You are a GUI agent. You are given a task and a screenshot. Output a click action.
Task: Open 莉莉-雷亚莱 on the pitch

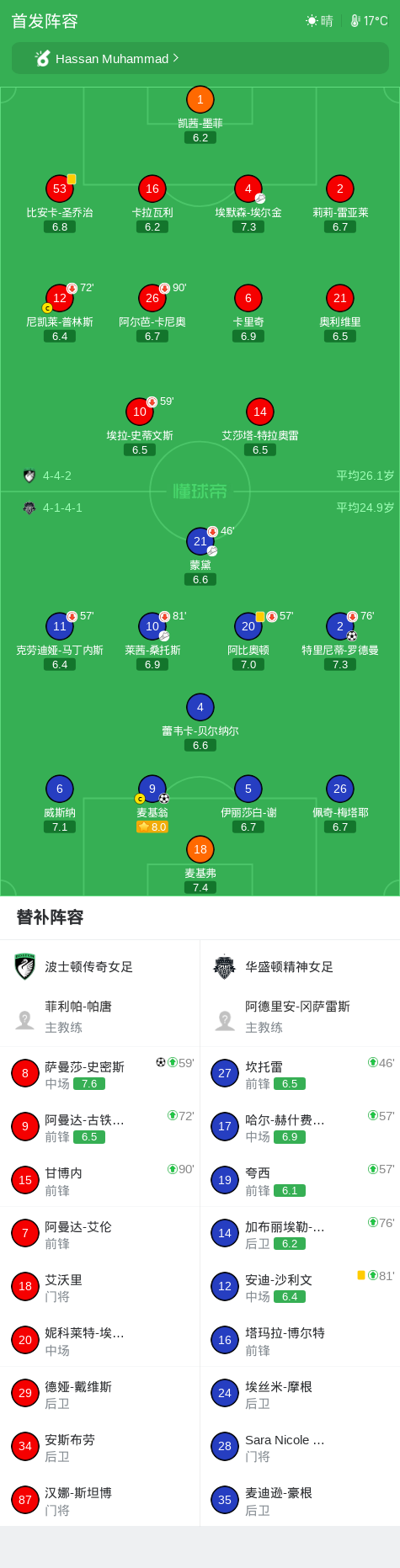coord(340,204)
